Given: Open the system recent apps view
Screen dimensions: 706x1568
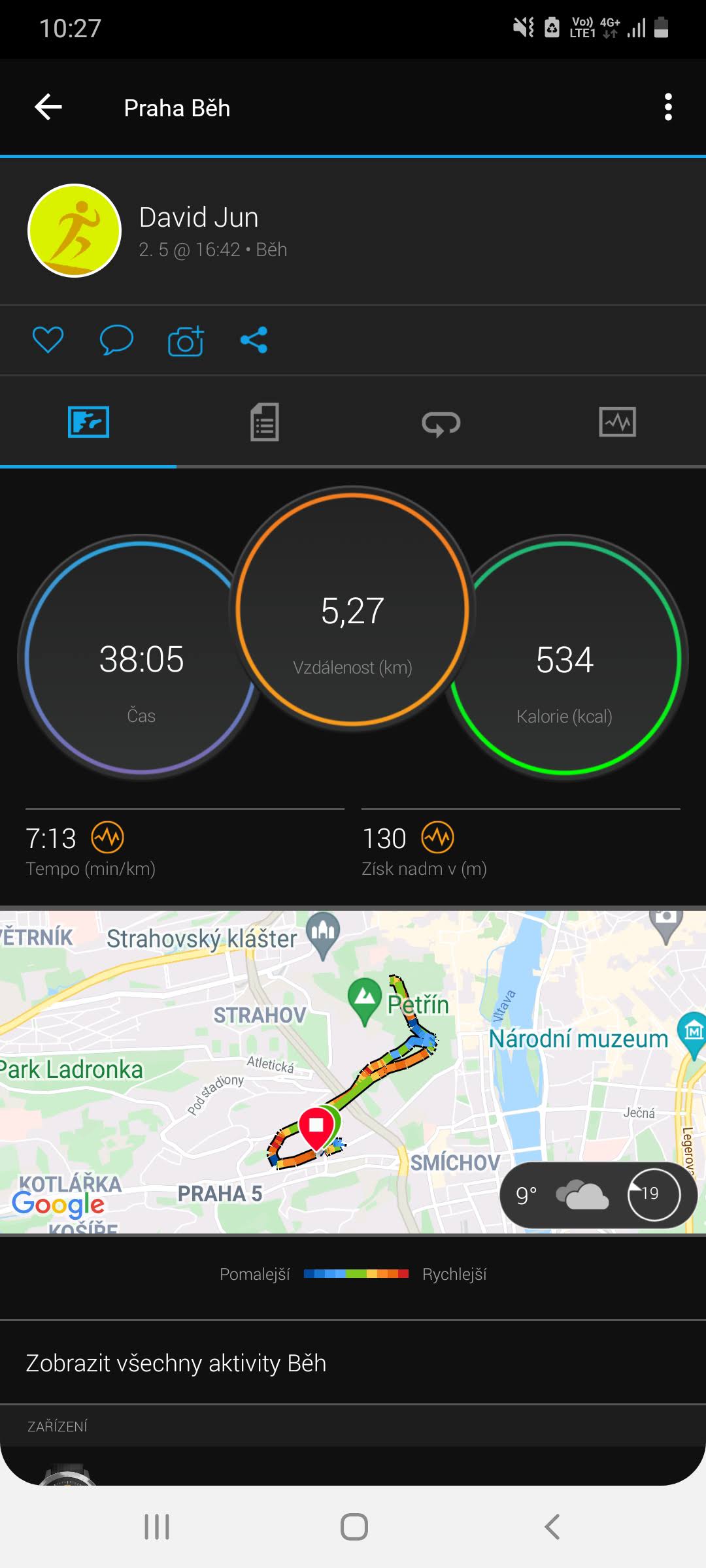Looking at the screenshot, I should 157,1527.
